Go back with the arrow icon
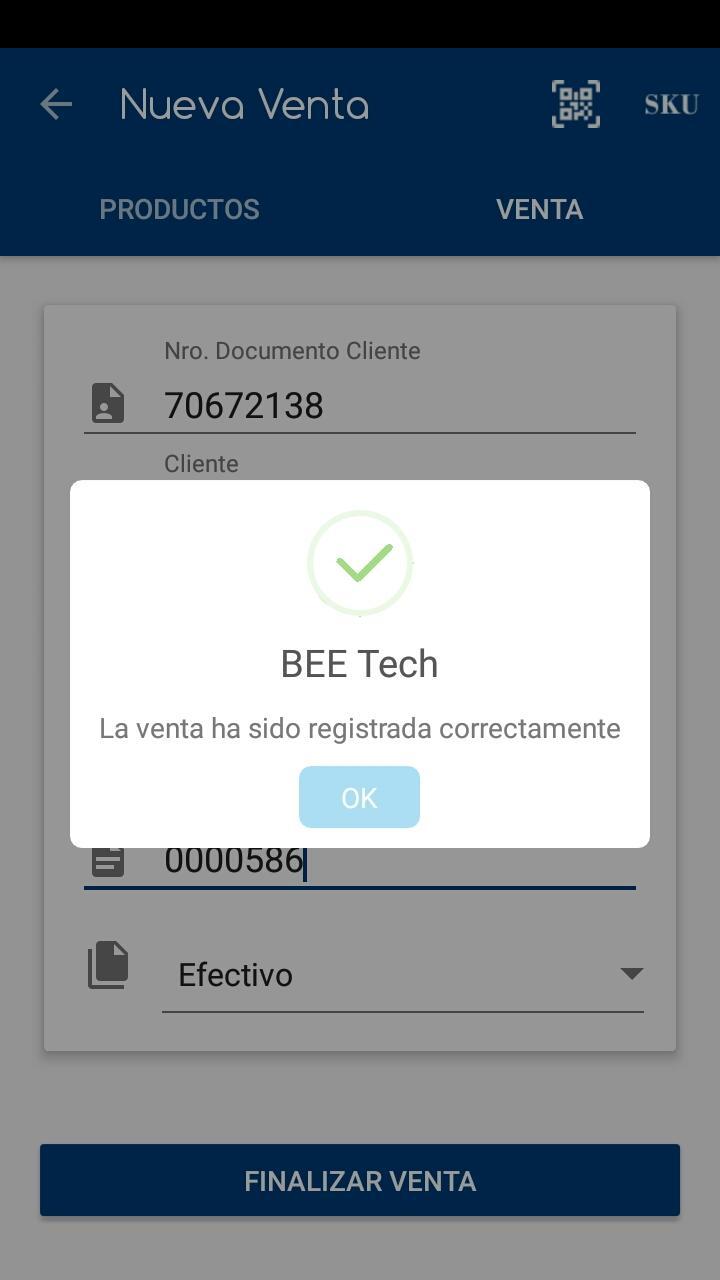Image resolution: width=720 pixels, height=1280 pixels. pyautogui.click(x=56, y=104)
